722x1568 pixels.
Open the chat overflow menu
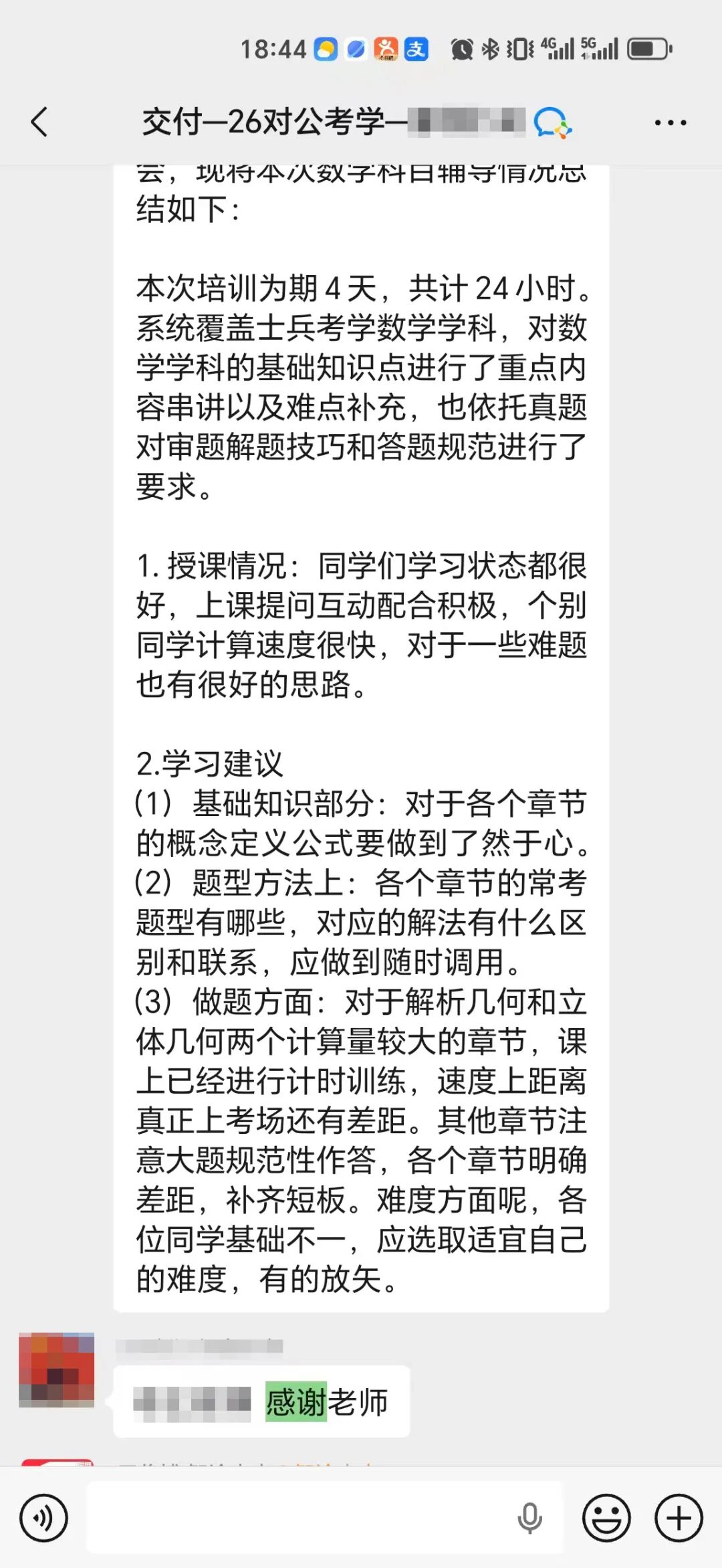pos(671,123)
